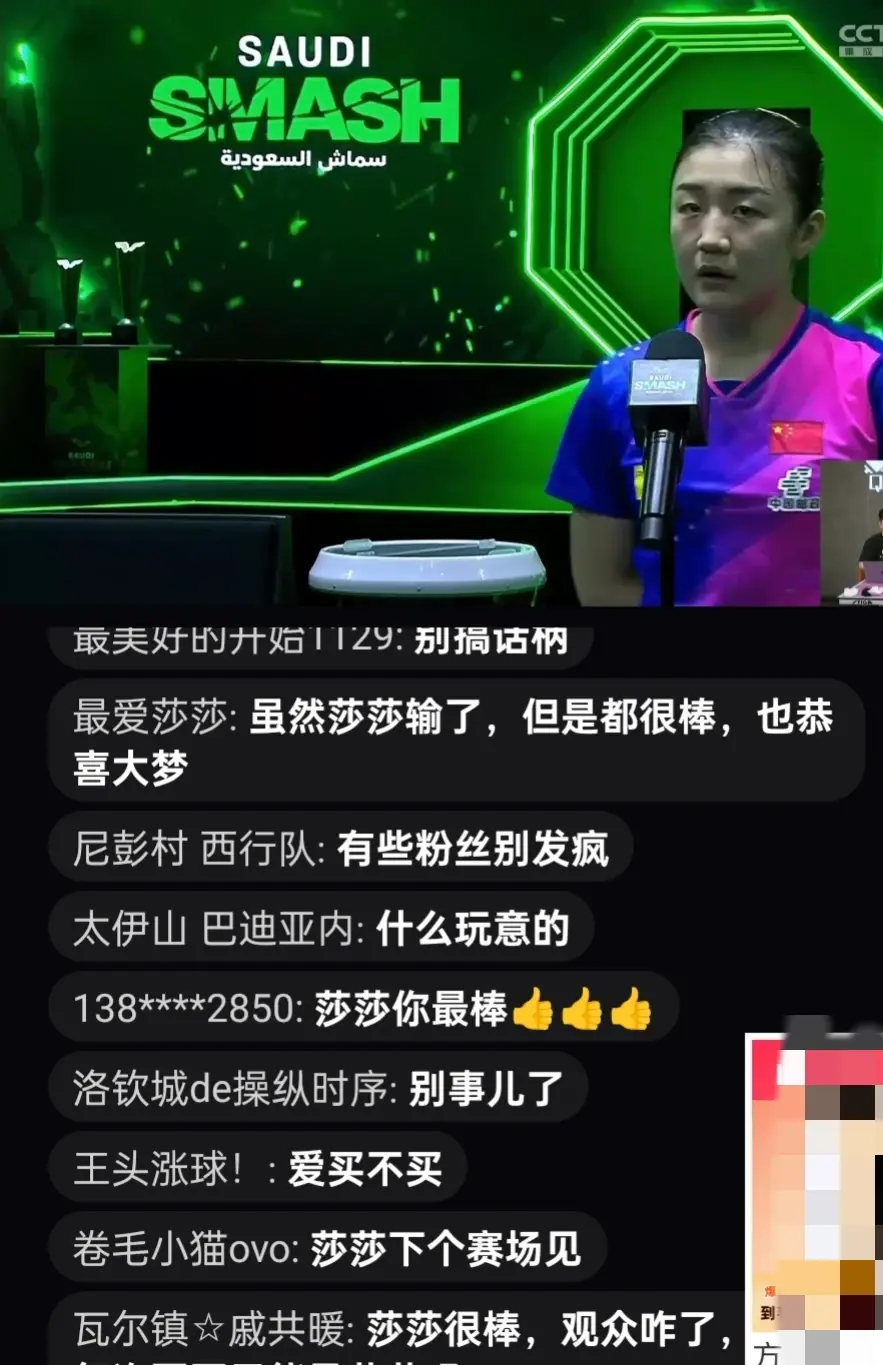Open the comment by 王头涨球!
This screenshot has width=883, height=1365.
[257, 1168]
